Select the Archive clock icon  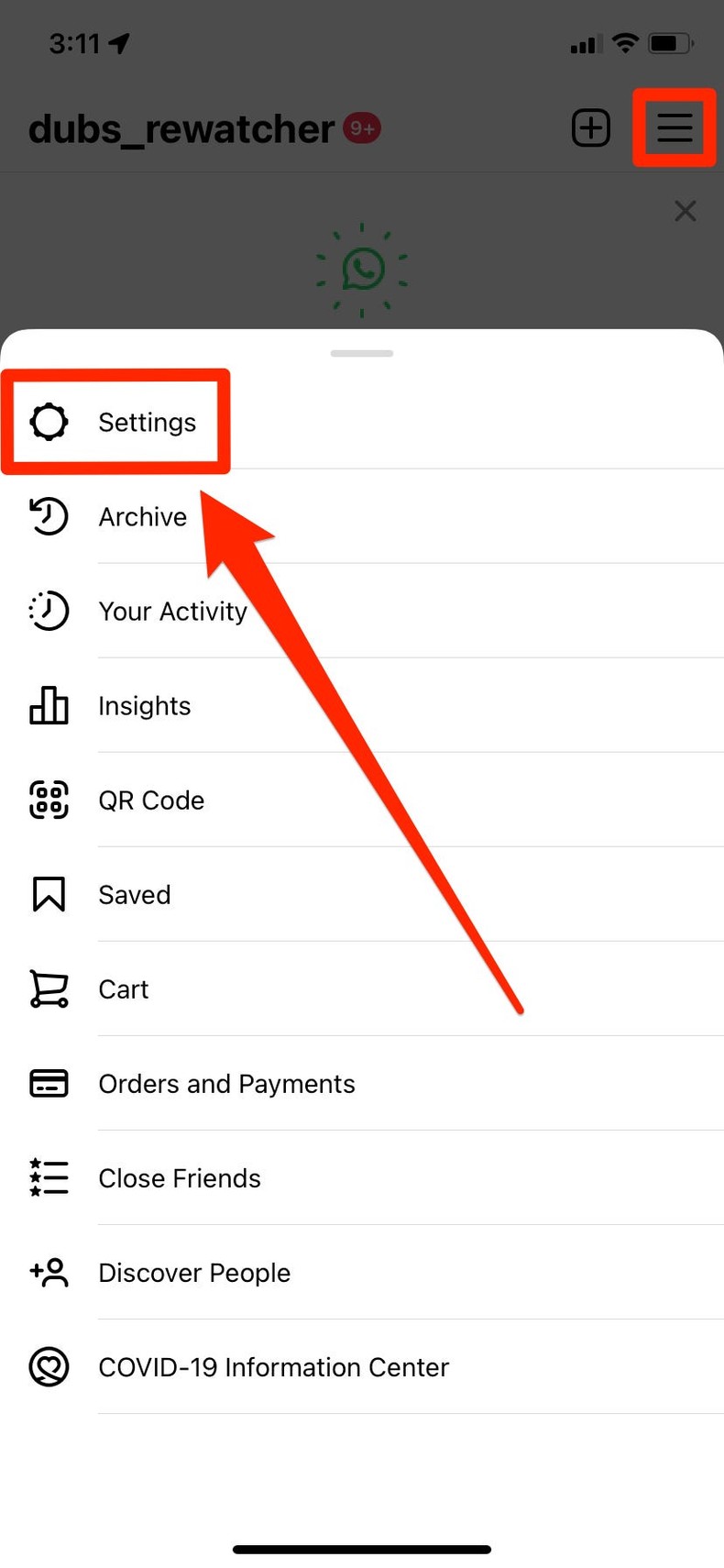[48, 516]
